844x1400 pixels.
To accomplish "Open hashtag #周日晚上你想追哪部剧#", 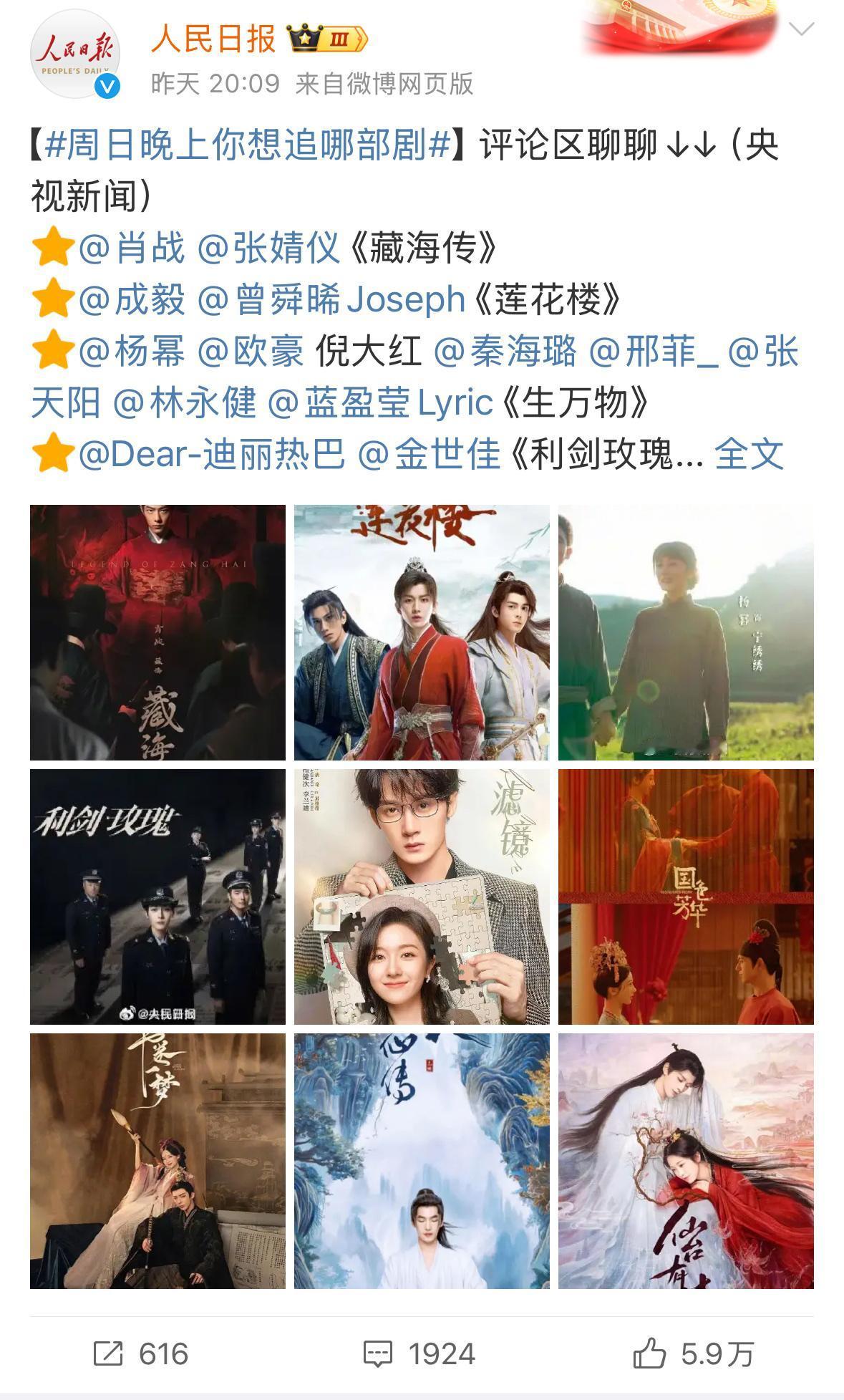I will 246,145.
